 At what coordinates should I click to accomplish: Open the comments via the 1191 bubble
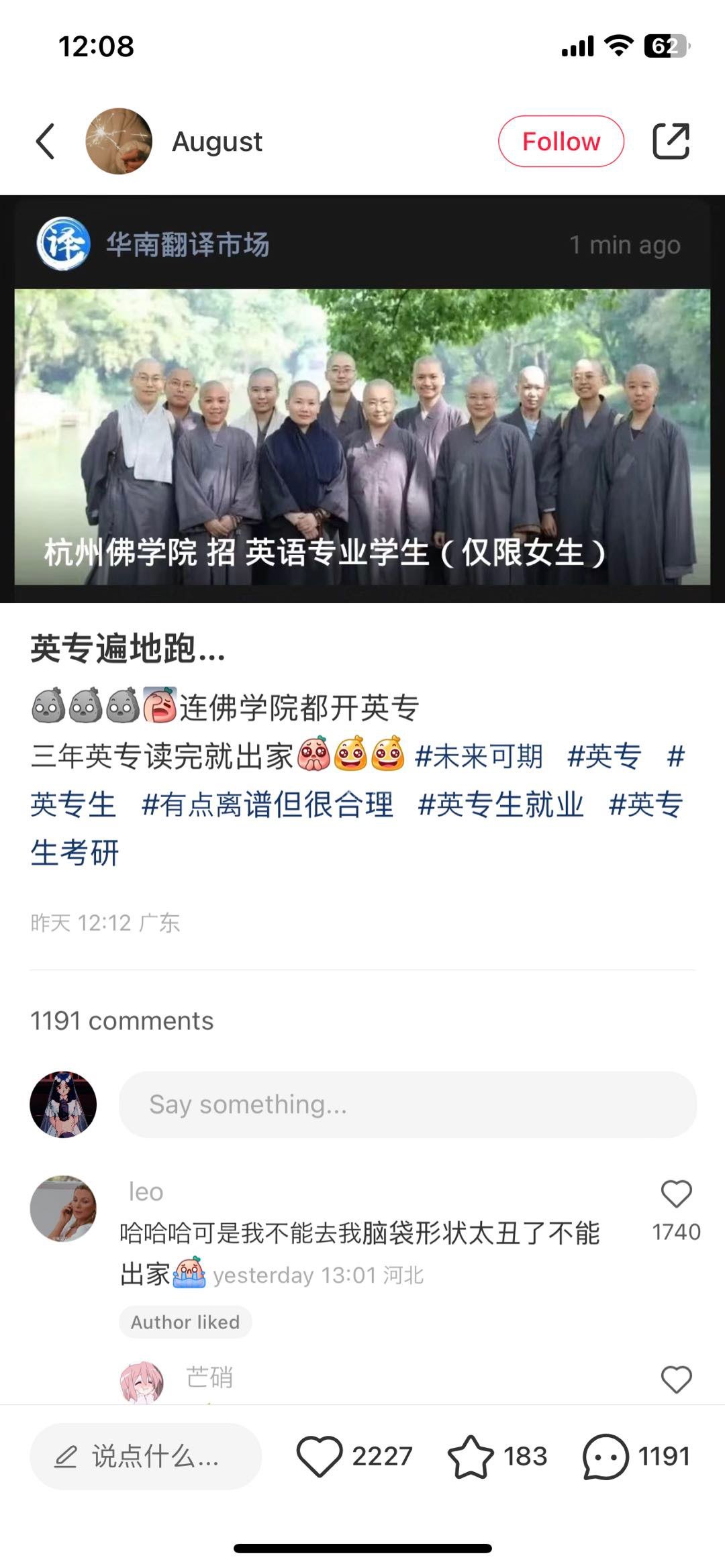(606, 1457)
